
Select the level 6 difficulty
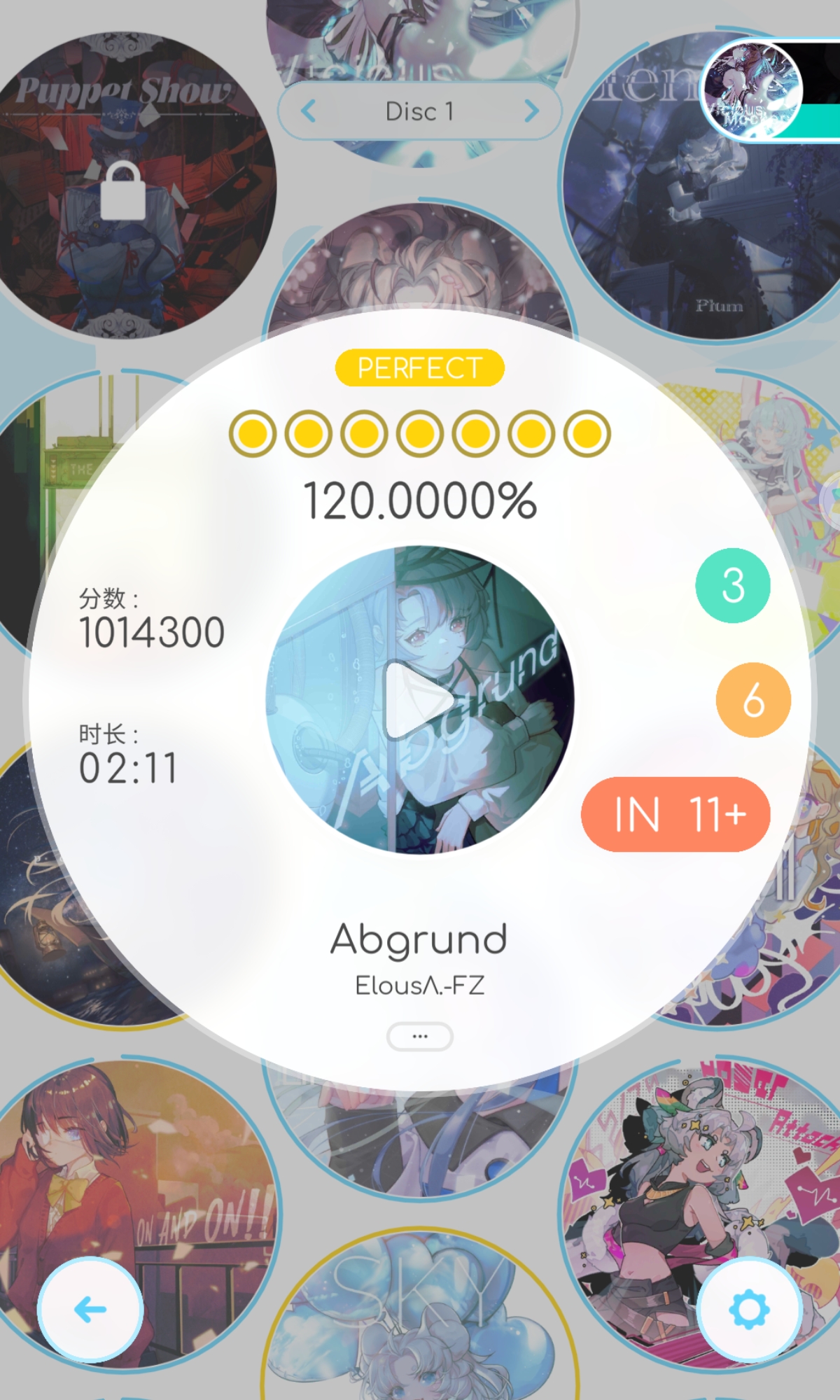(753, 699)
